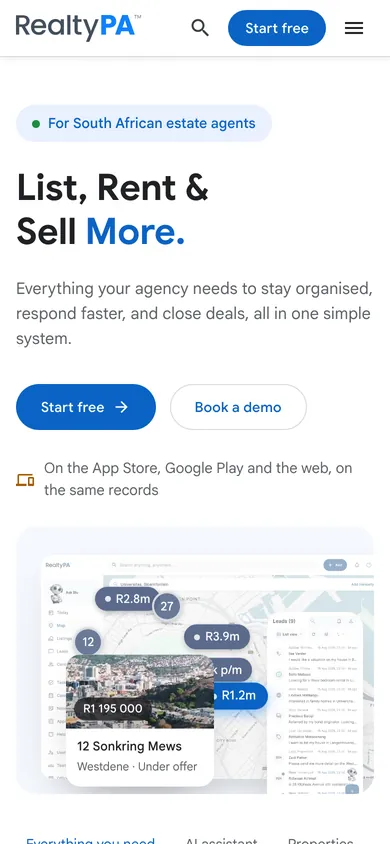Switch to the AI assistant tab

pyautogui.click(x=221, y=840)
